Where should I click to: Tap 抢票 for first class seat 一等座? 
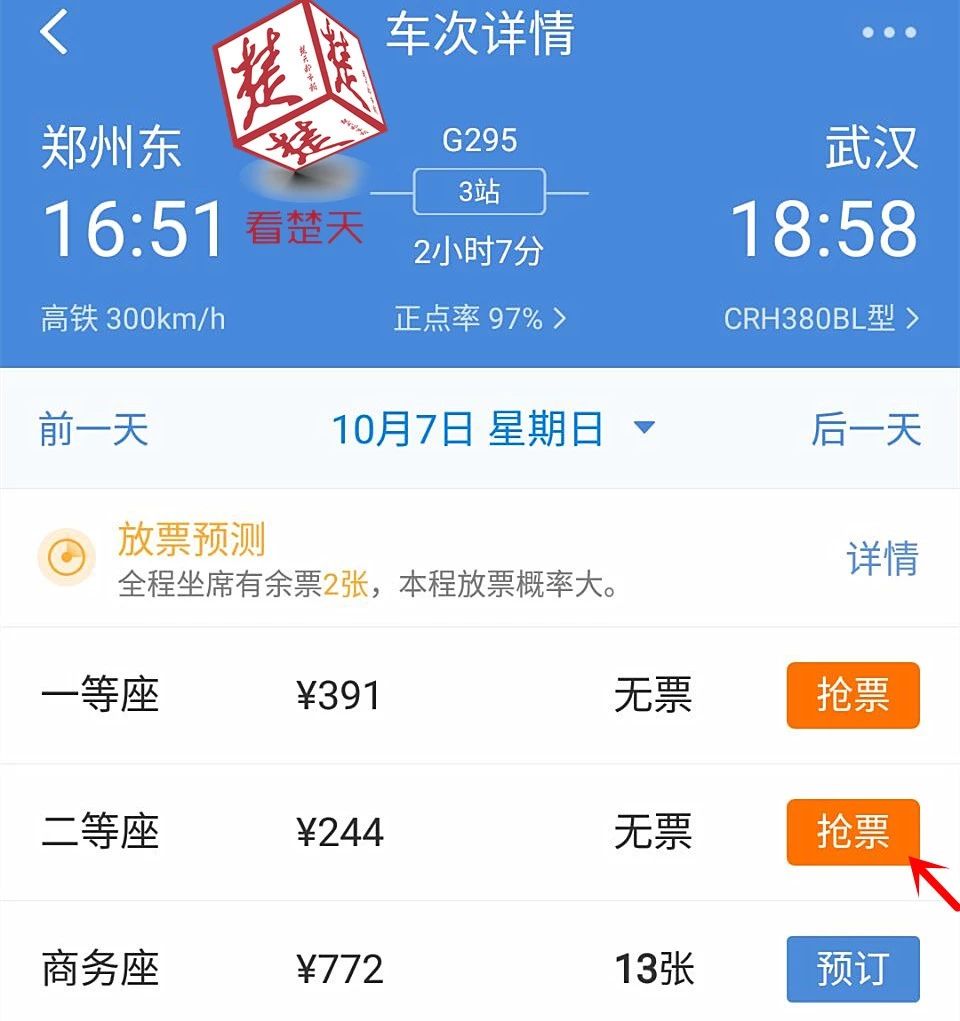coord(852,697)
